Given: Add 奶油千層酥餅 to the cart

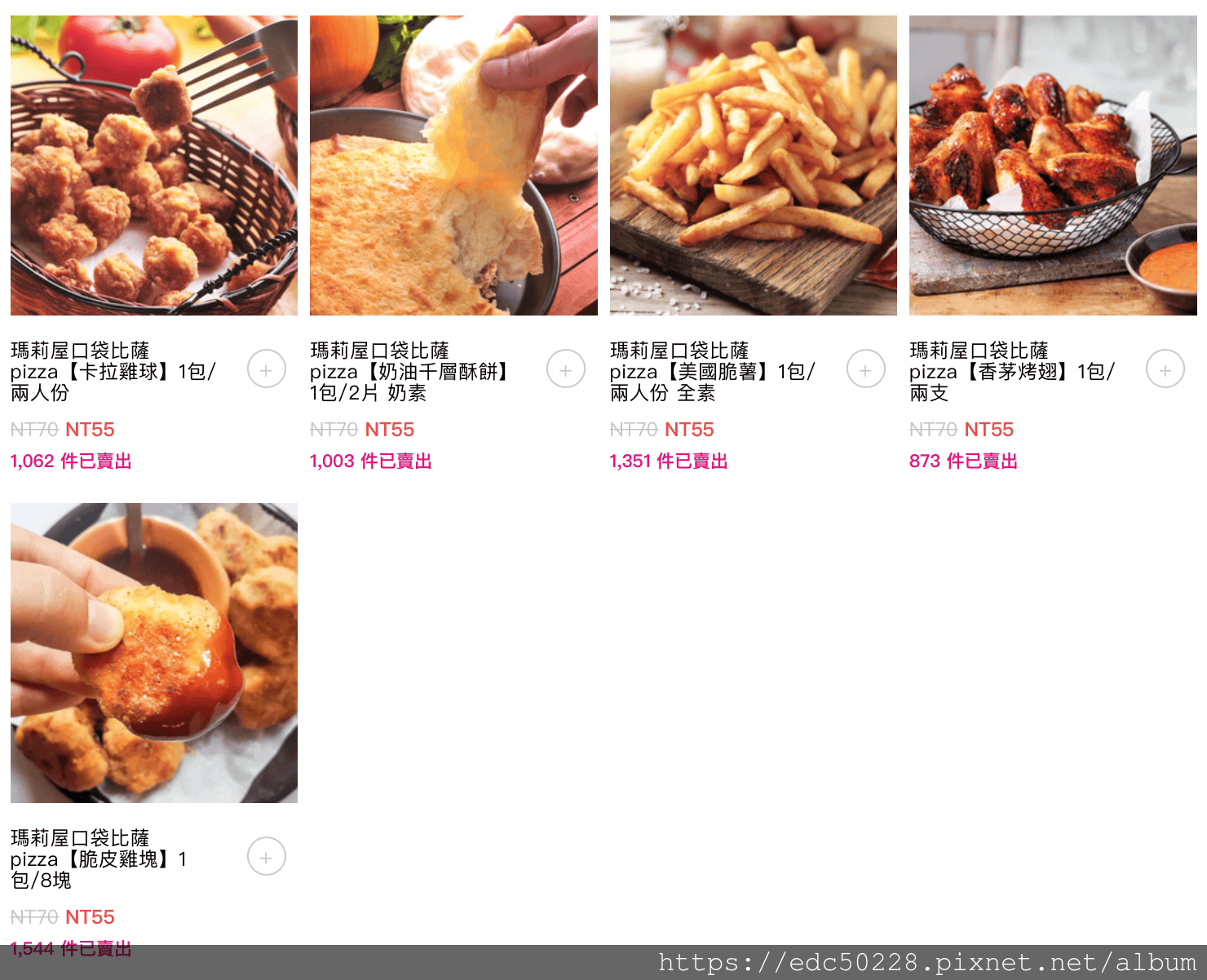Looking at the screenshot, I should [x=566, y=369].
